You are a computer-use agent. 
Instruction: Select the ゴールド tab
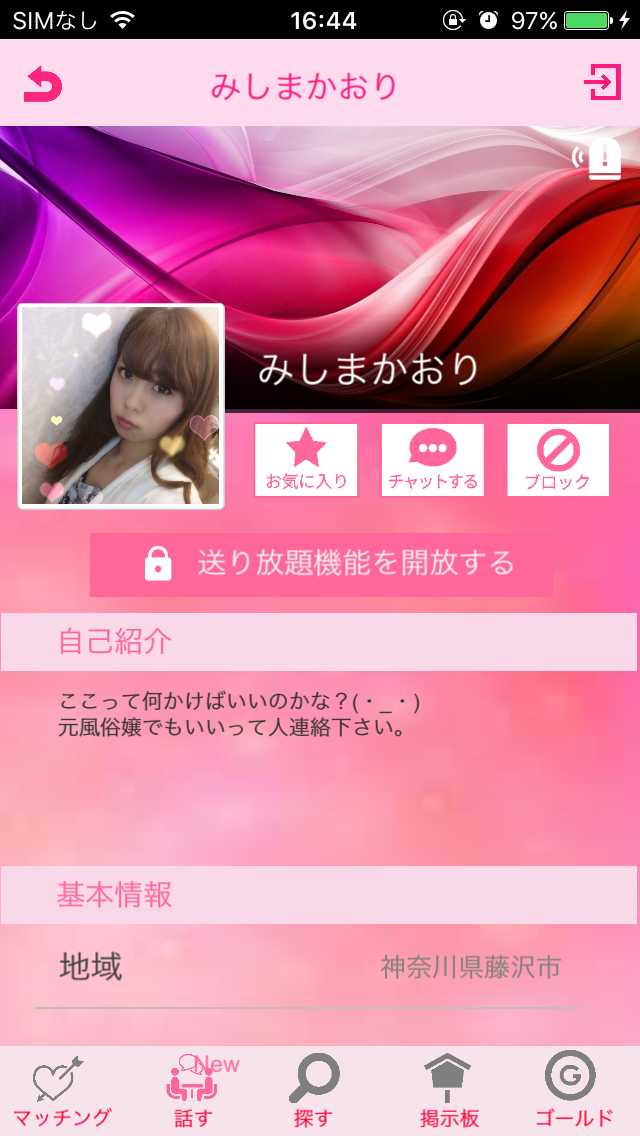(x=573, y=1092)
